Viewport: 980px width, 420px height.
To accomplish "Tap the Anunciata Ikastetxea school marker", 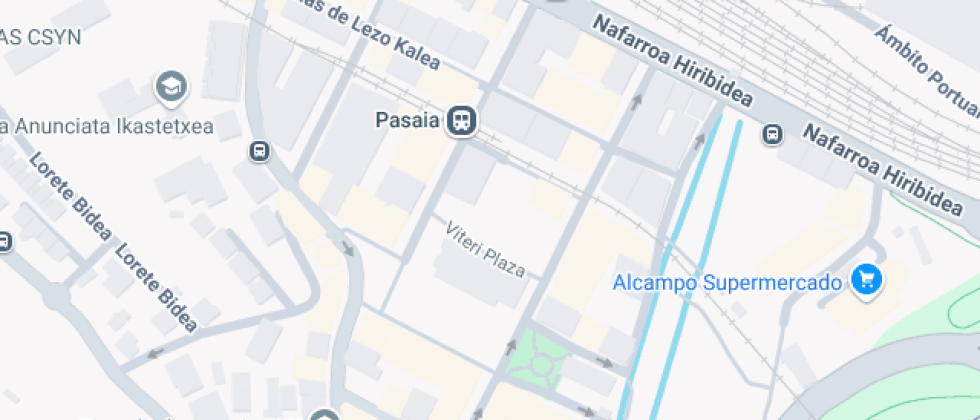I will coord(171,88).
